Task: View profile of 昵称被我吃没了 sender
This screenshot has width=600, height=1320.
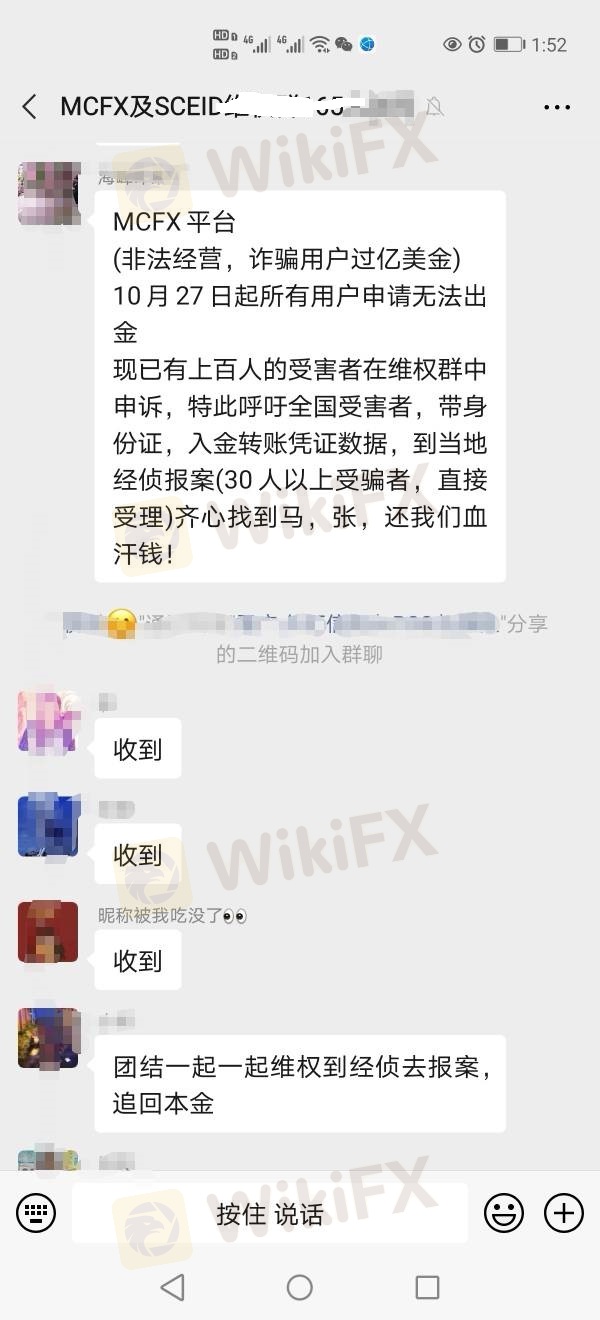Action: coord(48,932)
